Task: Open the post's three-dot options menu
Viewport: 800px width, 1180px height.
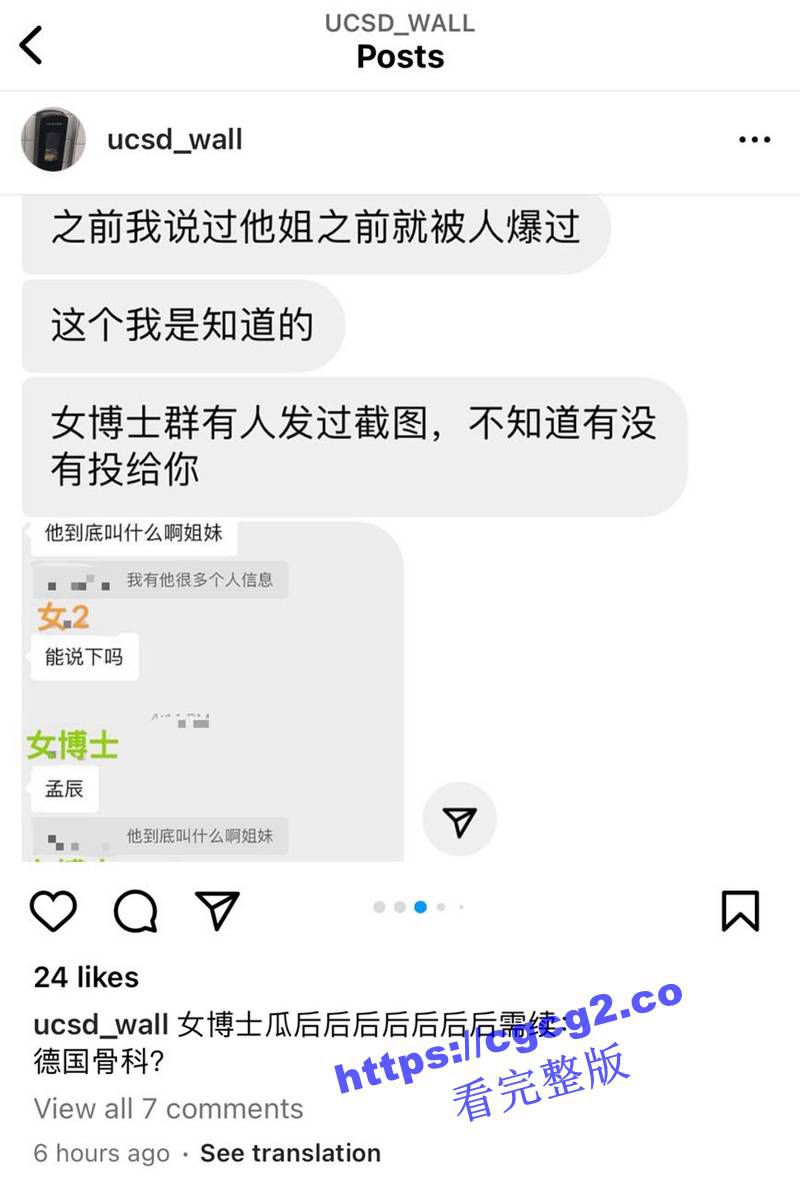Action: coord(754,140)
